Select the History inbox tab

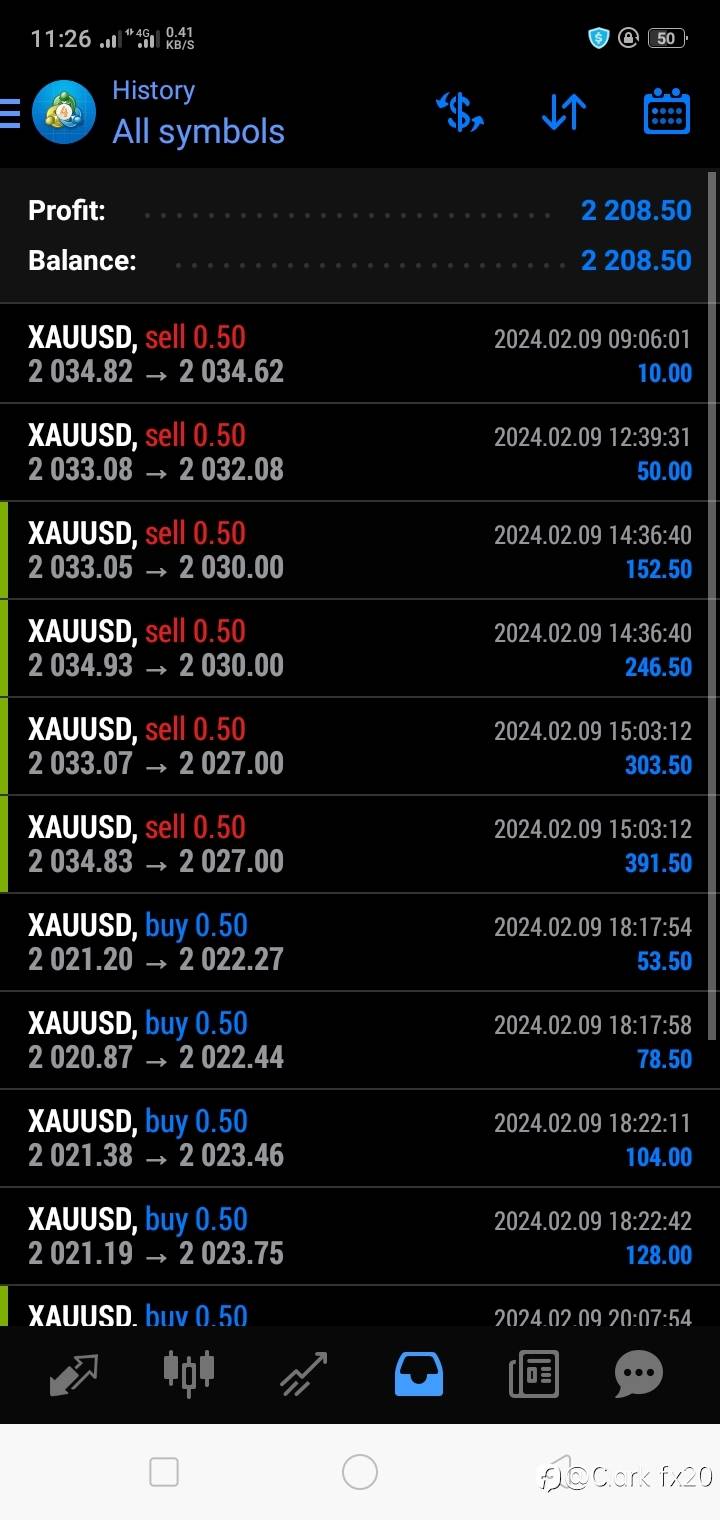click(419, 1374)
